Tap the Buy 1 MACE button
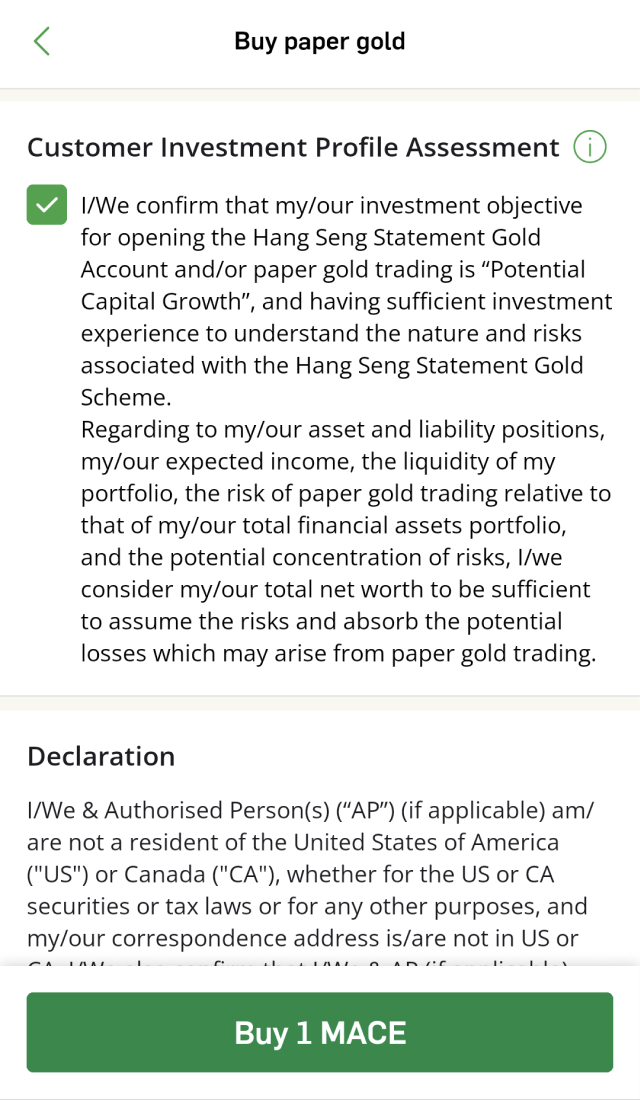The height and width of the screenshot is (1100, 640). click(320, 1032)
